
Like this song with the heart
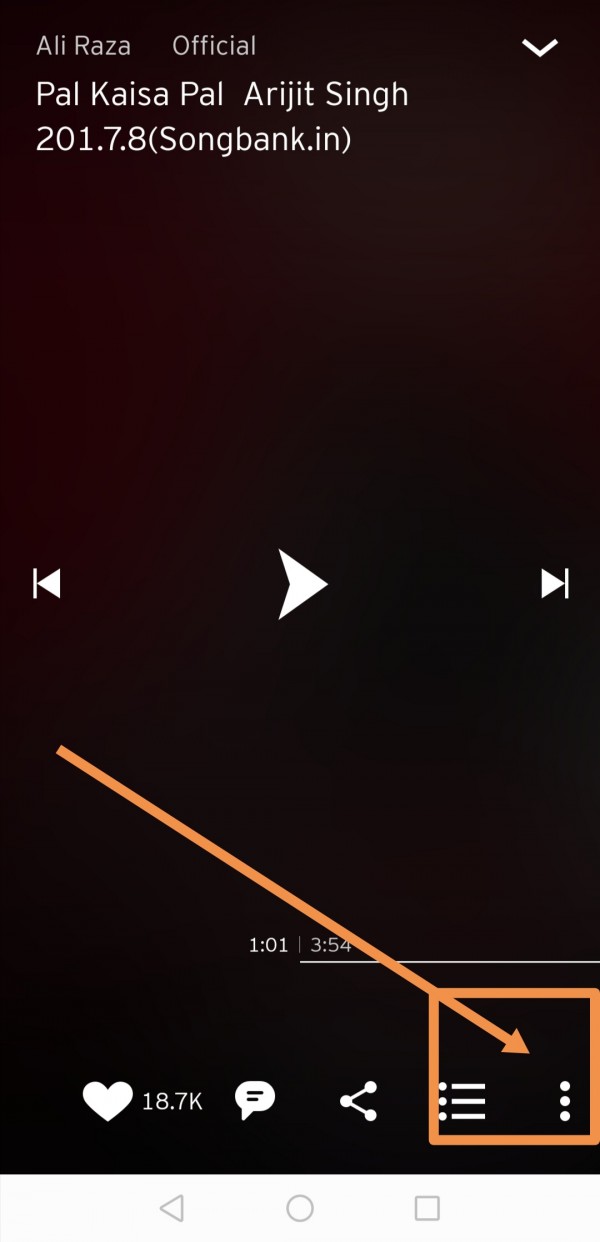coord(107,1101)
